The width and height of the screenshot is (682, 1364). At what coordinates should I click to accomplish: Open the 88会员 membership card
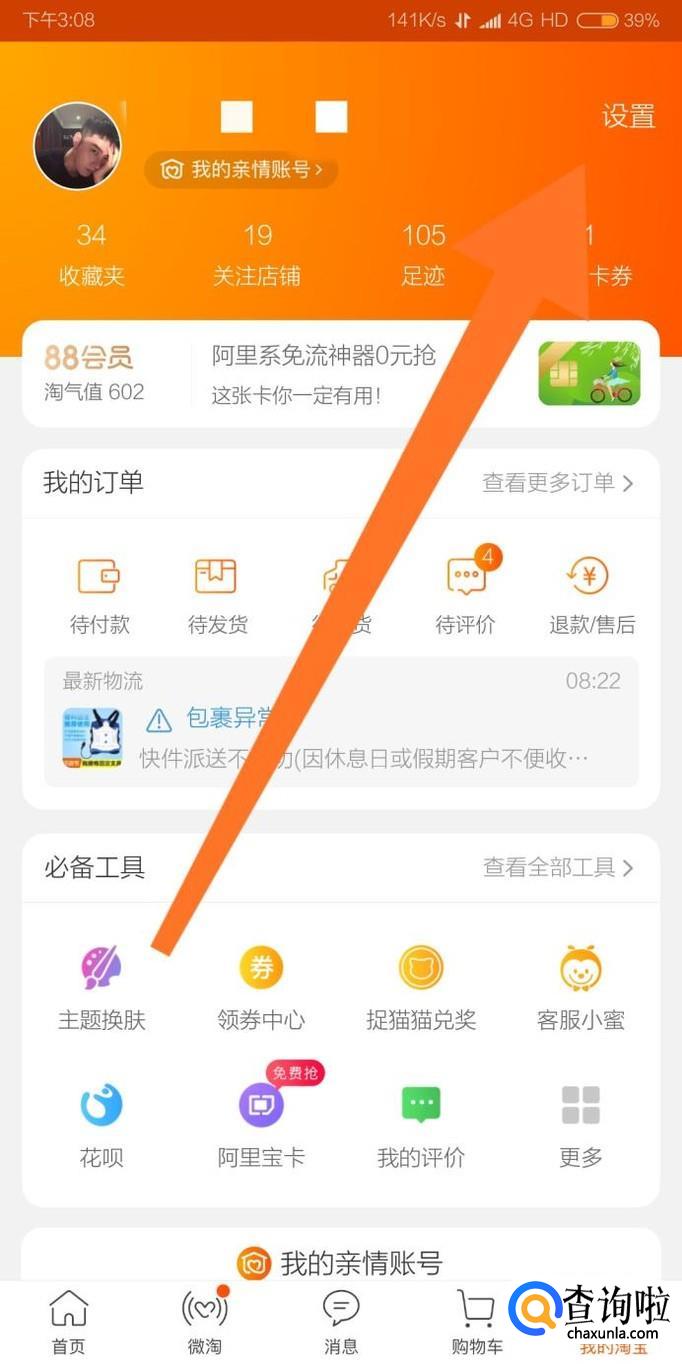tap(94, 373)
